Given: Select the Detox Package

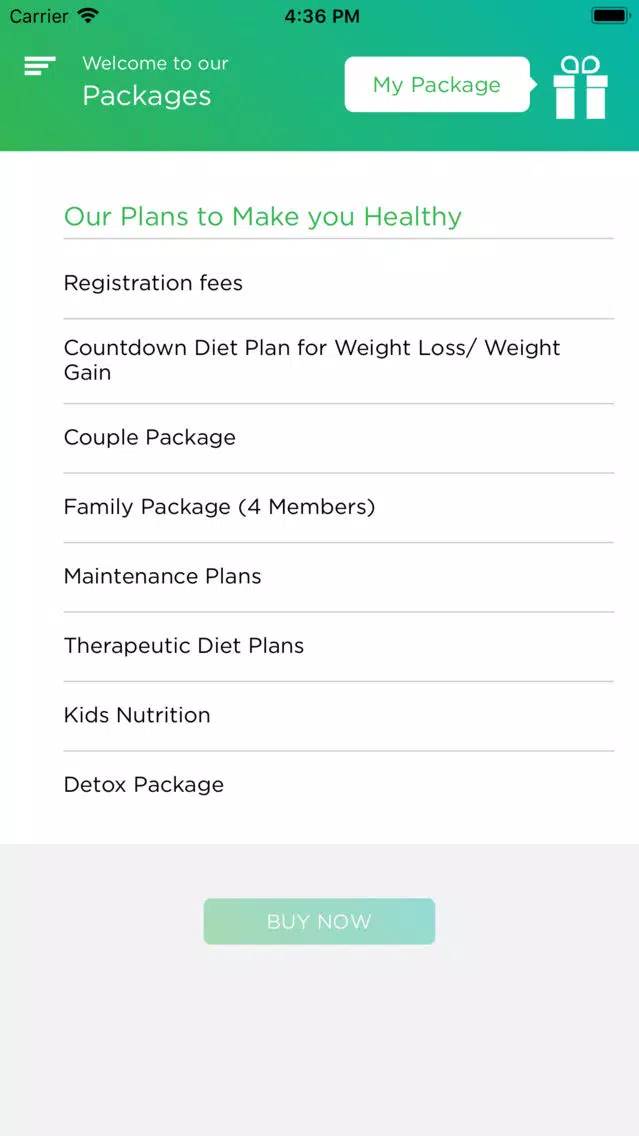Looking at the screenshot, I should coord(338,785).
